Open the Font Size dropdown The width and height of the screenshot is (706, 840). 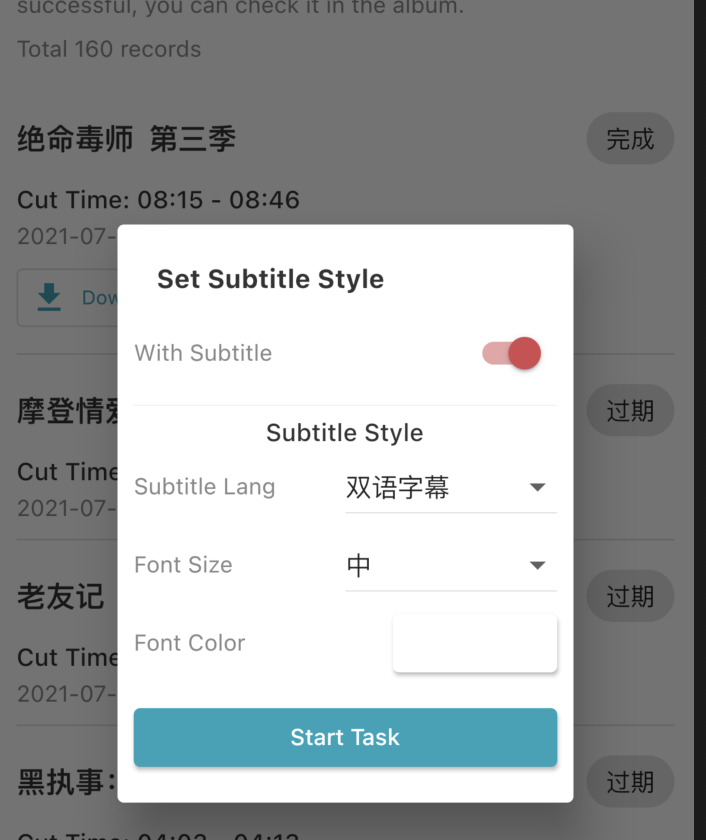[450, 565]
